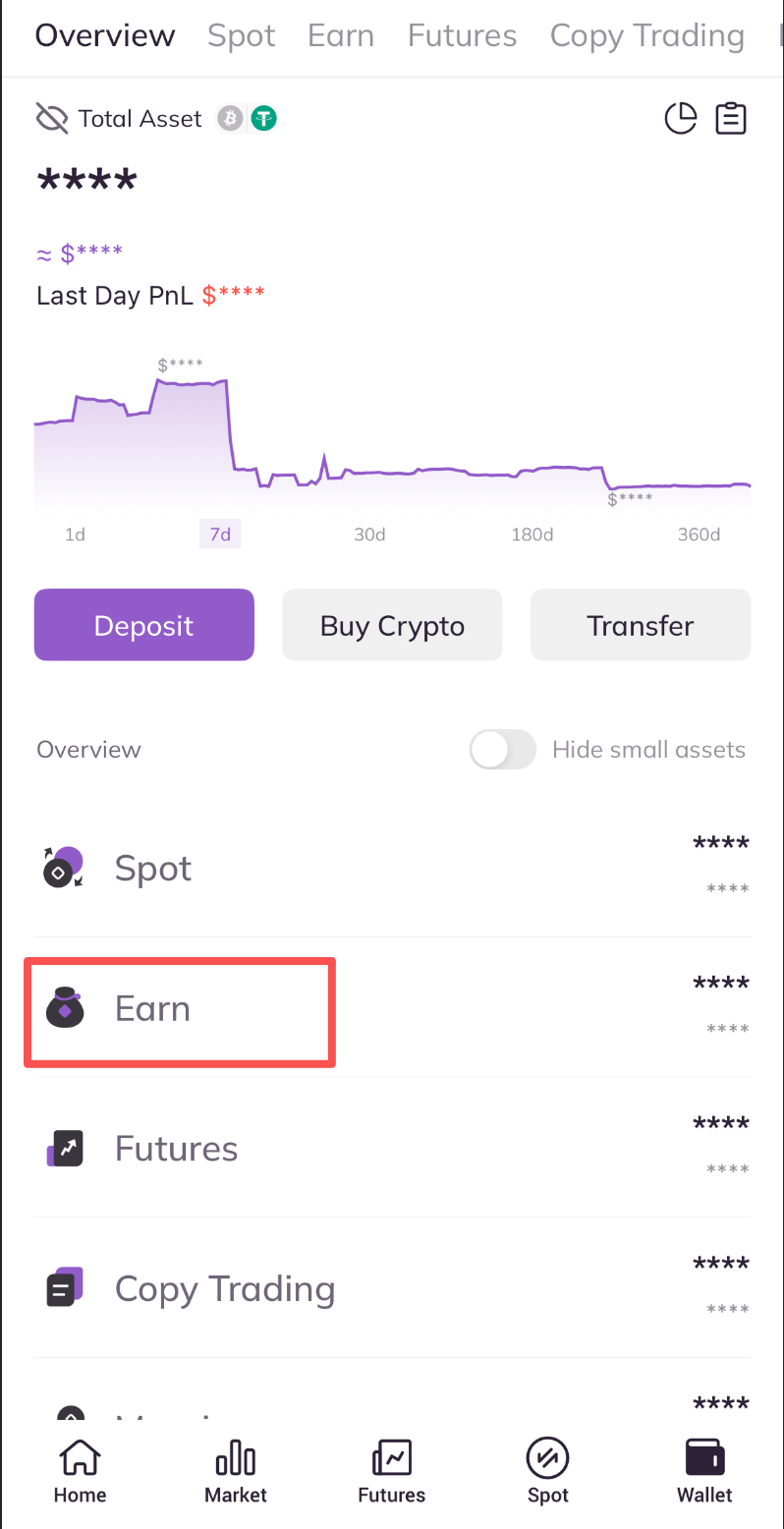Toggle the hidden balance eye icon
Image resolution: width=784 pixels, height=1529 pixels.
tap(51, 119)
